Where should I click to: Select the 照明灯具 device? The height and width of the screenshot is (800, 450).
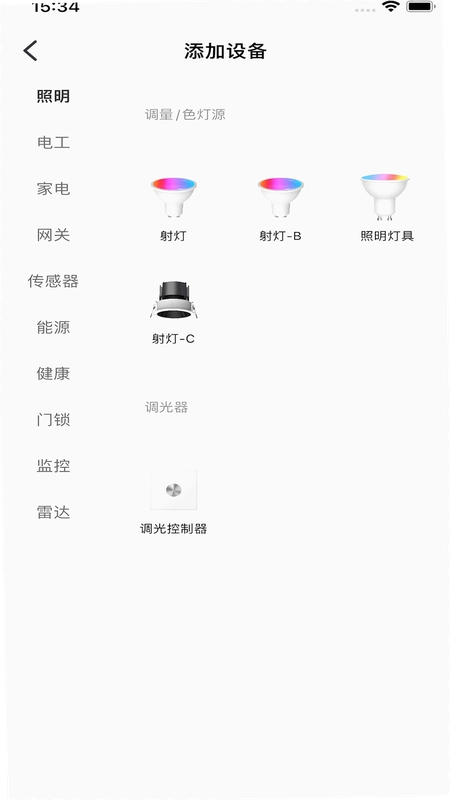[x=386, y=207]
